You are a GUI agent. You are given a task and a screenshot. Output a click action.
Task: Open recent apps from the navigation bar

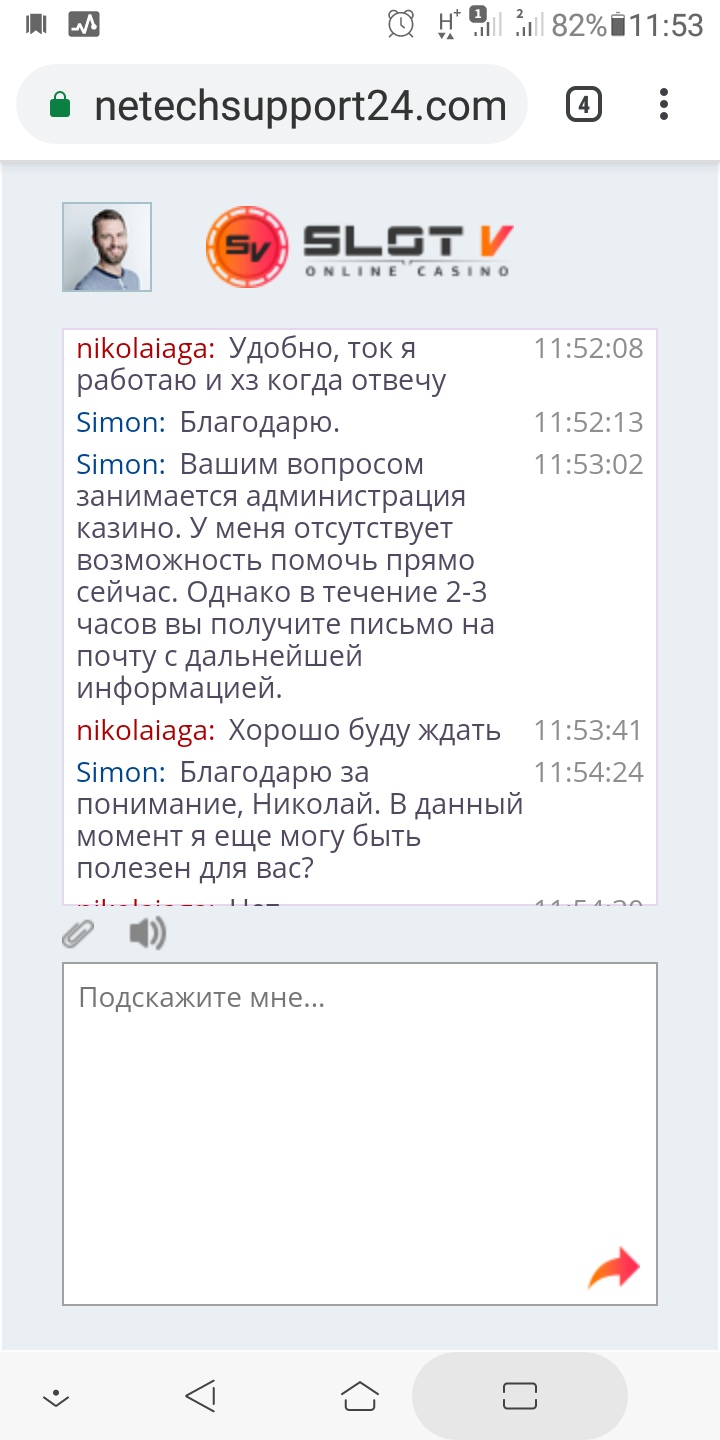click(519, 1395)
